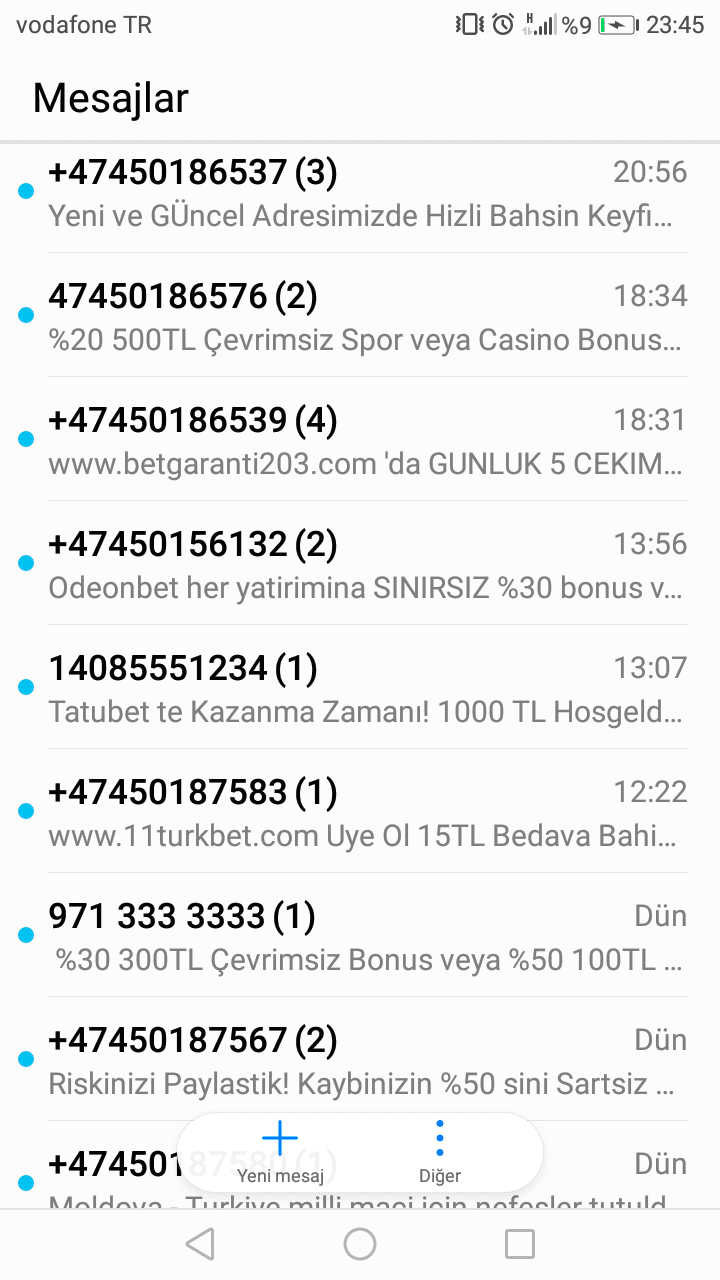Viewport: 720px width, 1280px height.
Task: Compose a new message with Yeni mesaj
Action: [x=280, y=1153]
